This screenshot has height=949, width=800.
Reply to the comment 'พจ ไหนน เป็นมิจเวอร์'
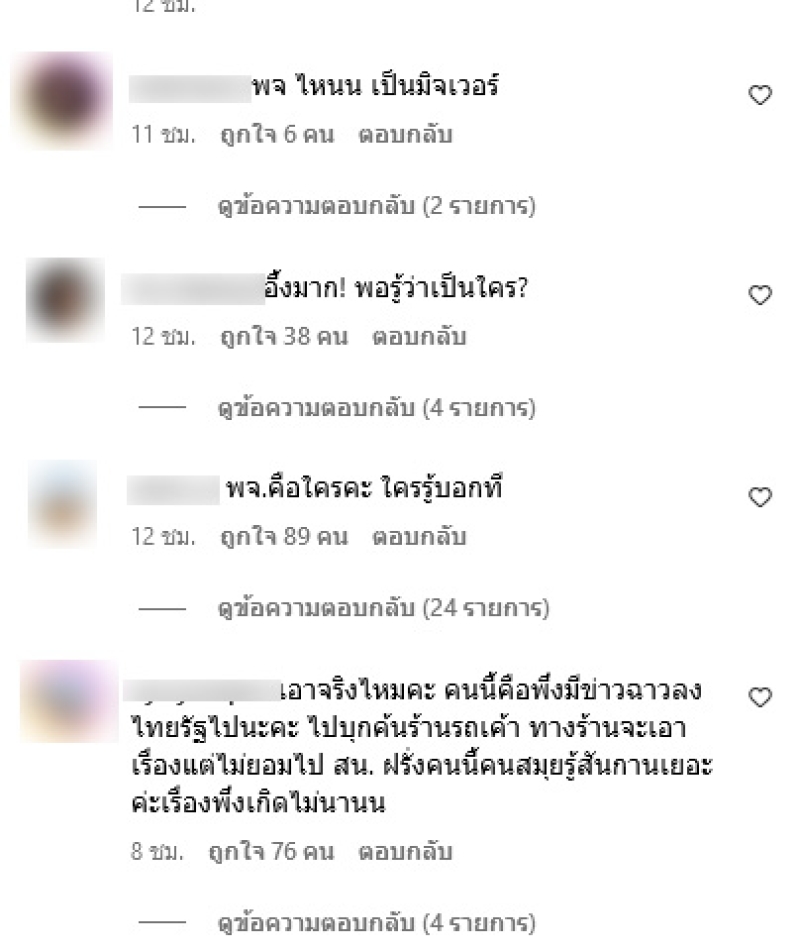tap(405, 135)
